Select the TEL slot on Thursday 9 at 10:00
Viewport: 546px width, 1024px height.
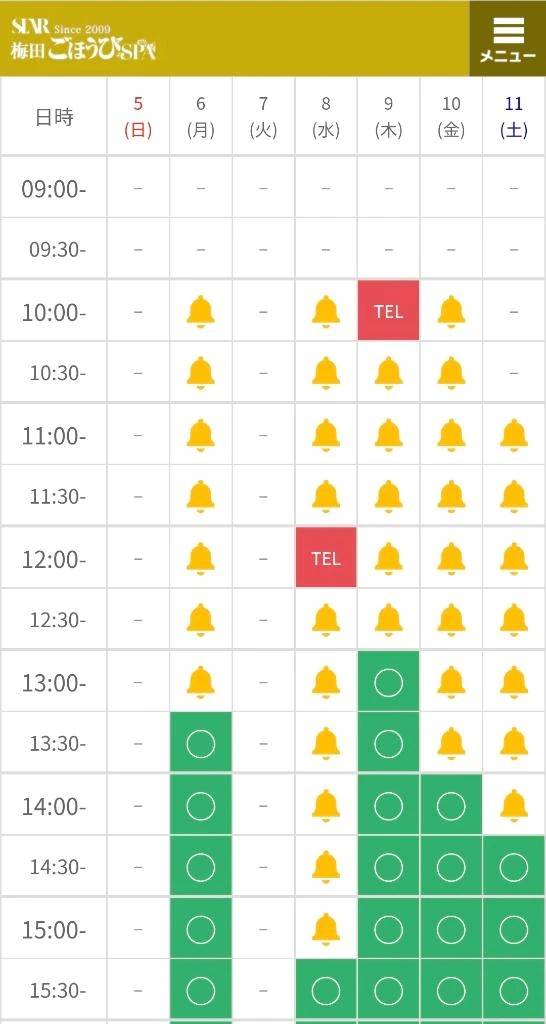tap(389, 311)
